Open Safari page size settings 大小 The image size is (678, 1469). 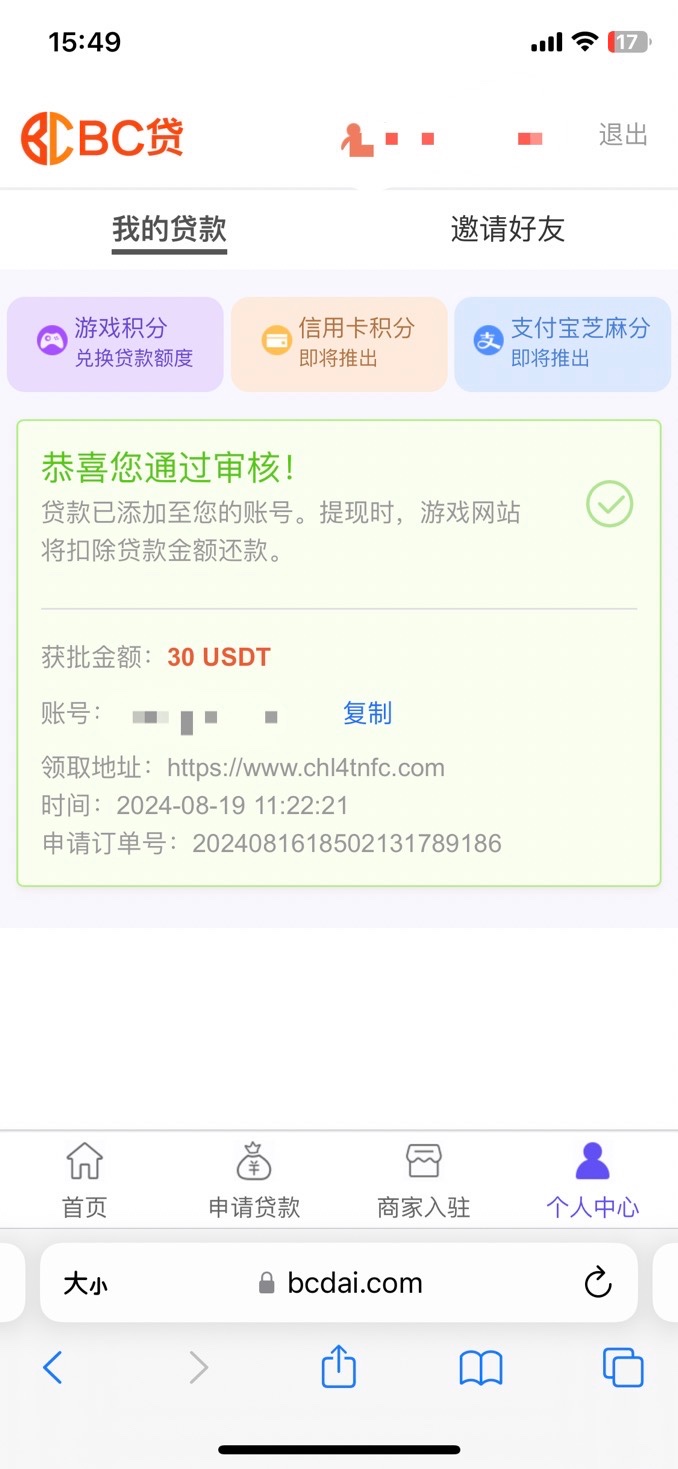click(x=85, y=1284)
